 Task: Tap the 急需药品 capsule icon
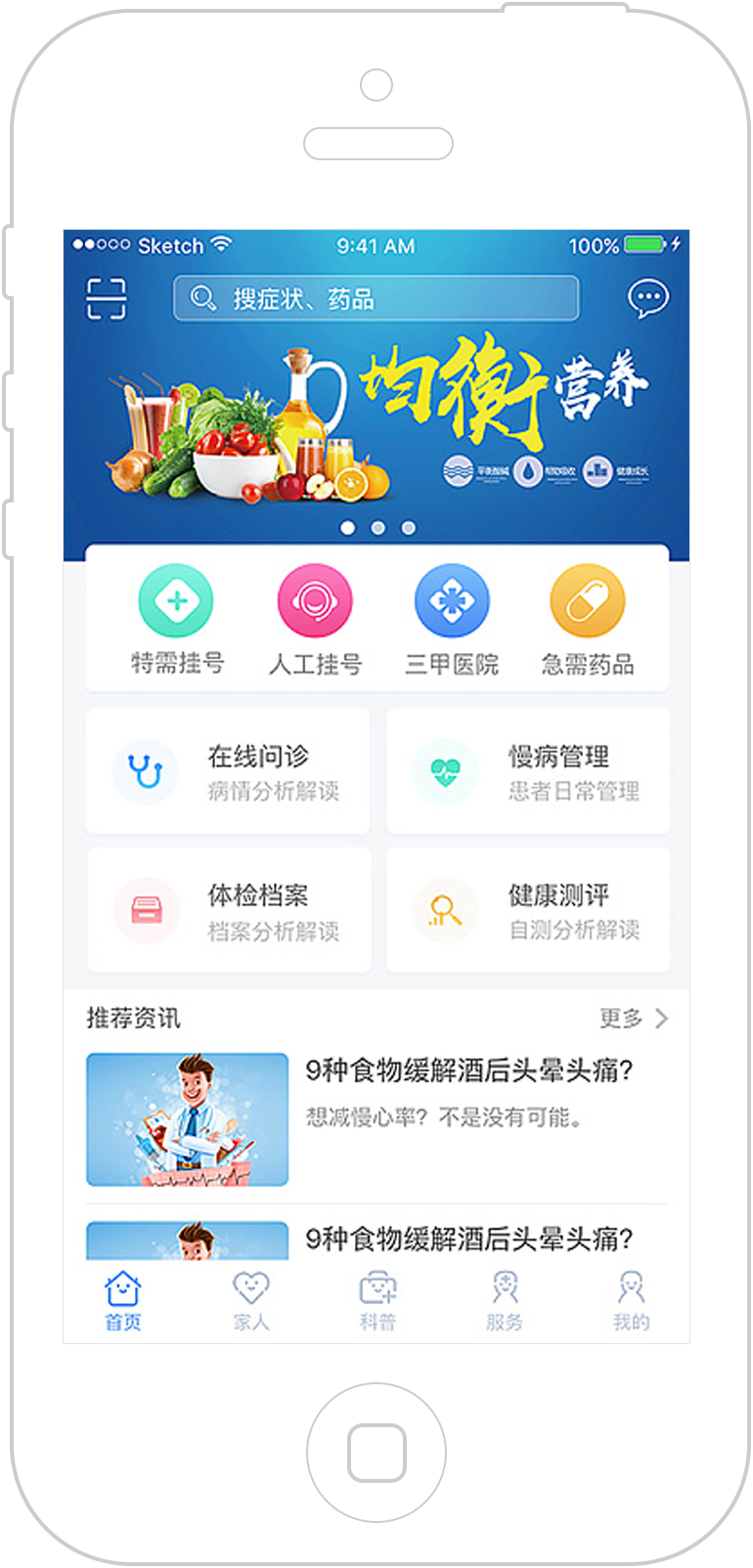click(x=587, y=604)
